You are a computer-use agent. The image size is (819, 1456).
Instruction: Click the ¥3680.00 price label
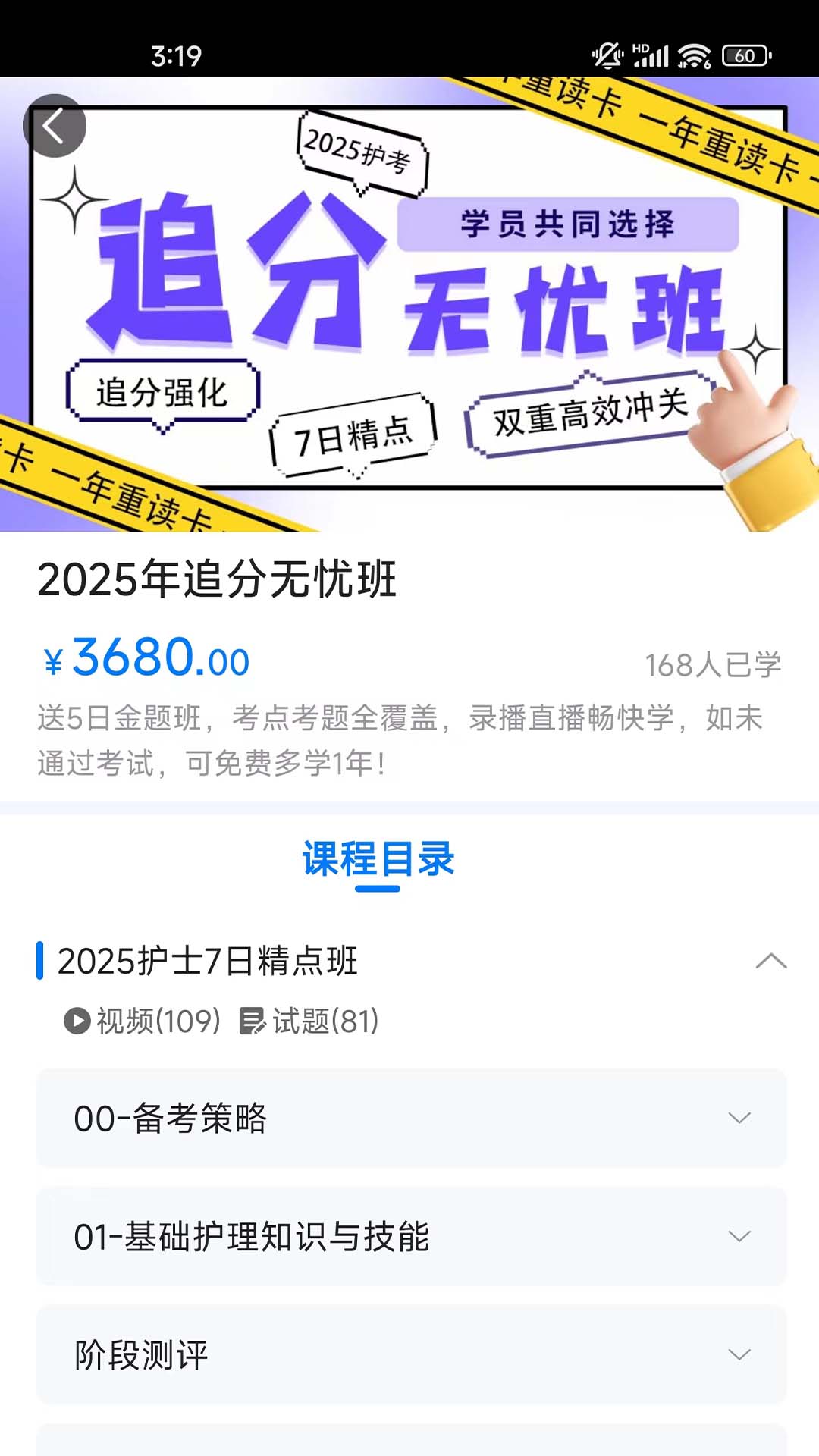pos(144,661)
